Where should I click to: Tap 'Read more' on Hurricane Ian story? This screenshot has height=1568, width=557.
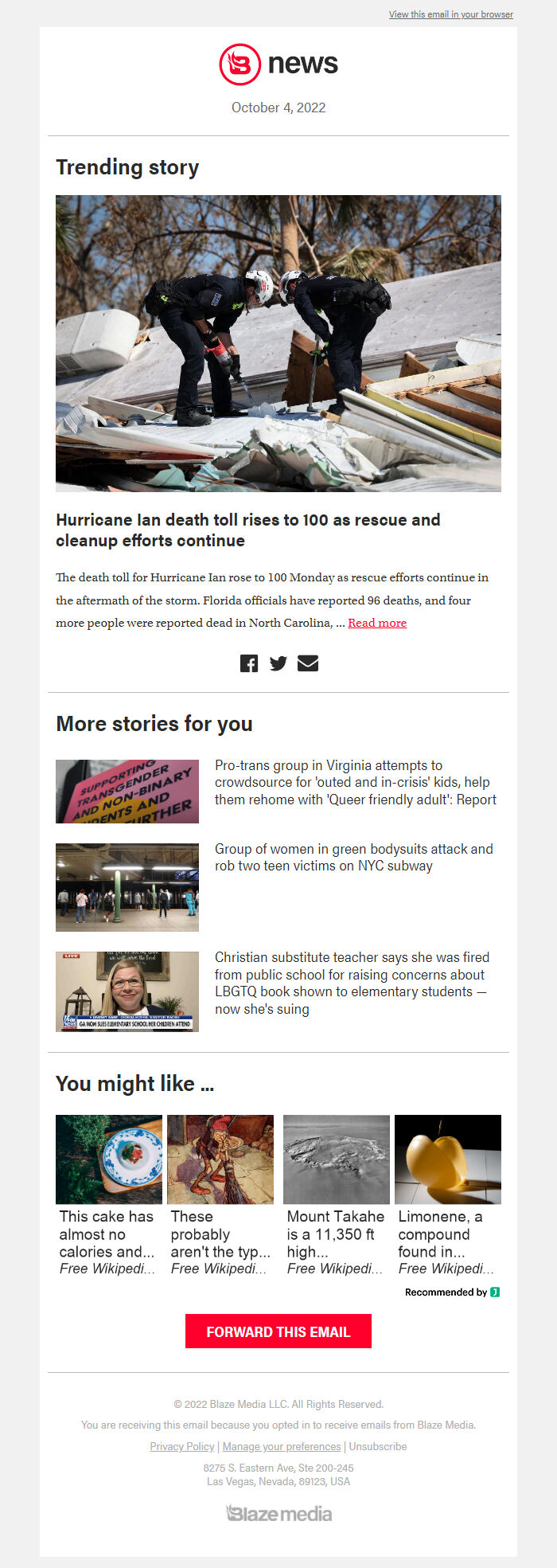coord(377,623)
